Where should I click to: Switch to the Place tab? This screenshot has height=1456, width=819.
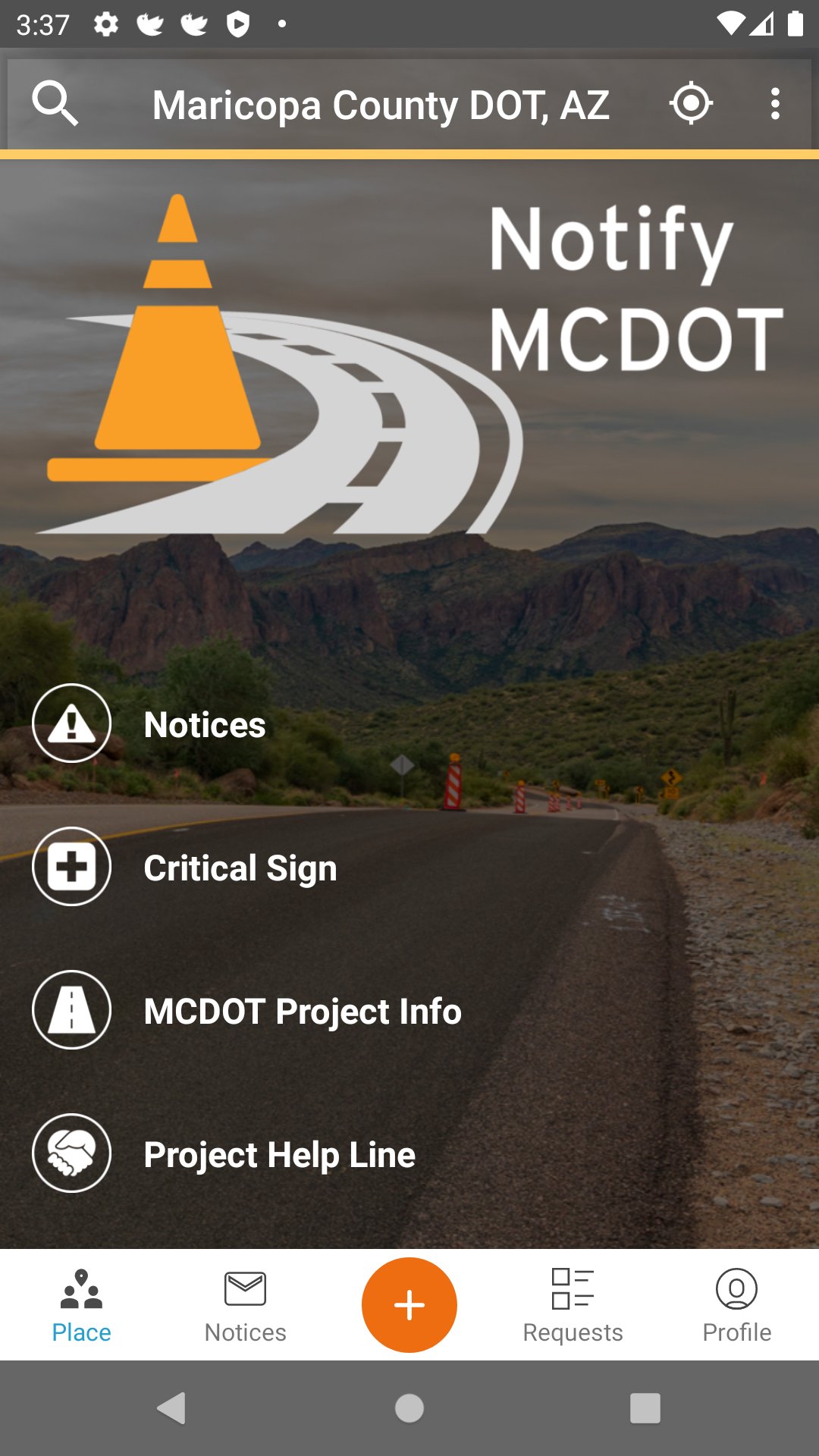[81, 1304]
